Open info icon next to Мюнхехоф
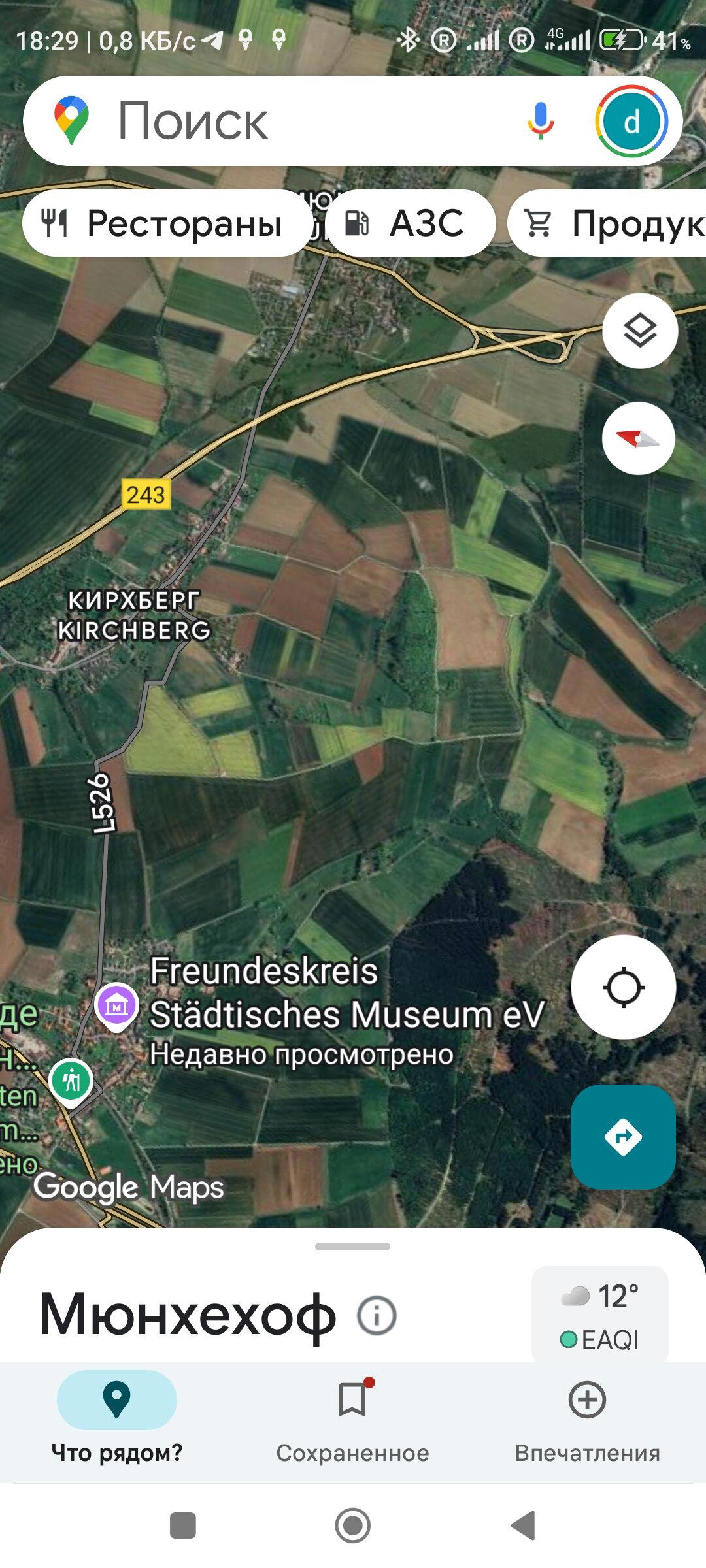 (x=377, y=1315)
